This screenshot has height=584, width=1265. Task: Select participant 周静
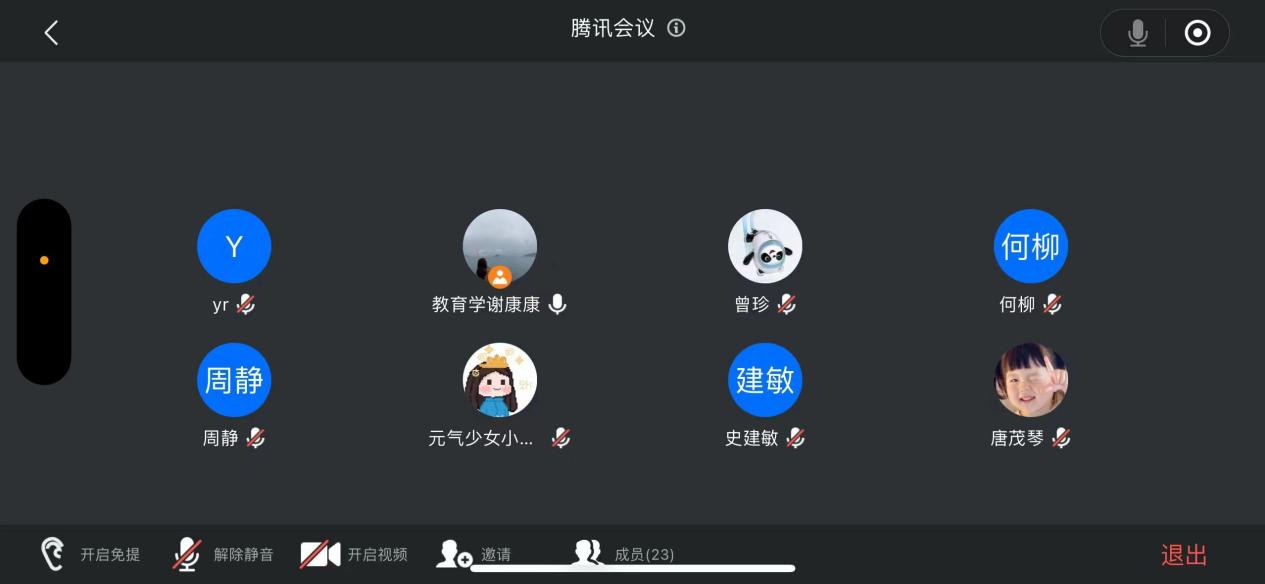click(234, 380)
